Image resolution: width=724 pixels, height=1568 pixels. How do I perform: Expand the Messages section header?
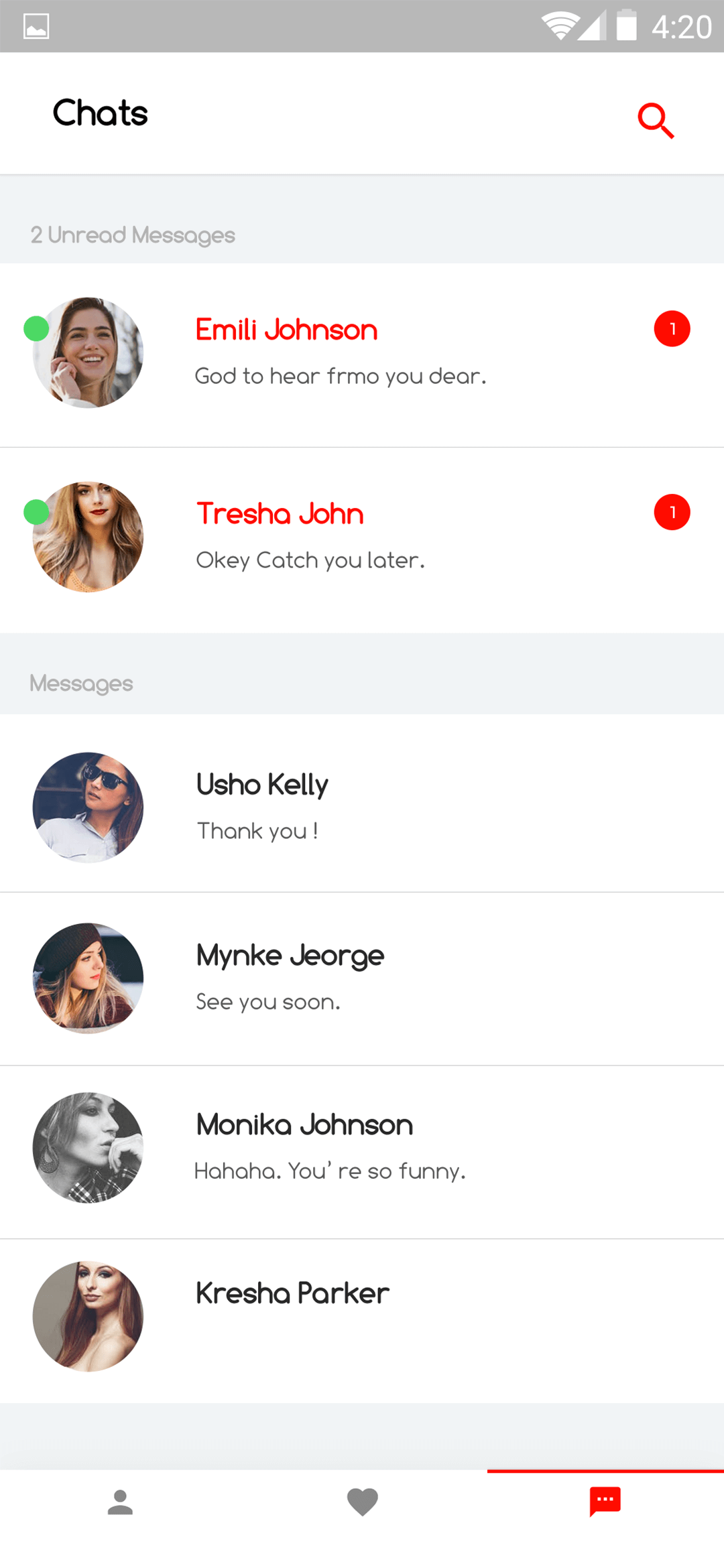coord(80,683)
